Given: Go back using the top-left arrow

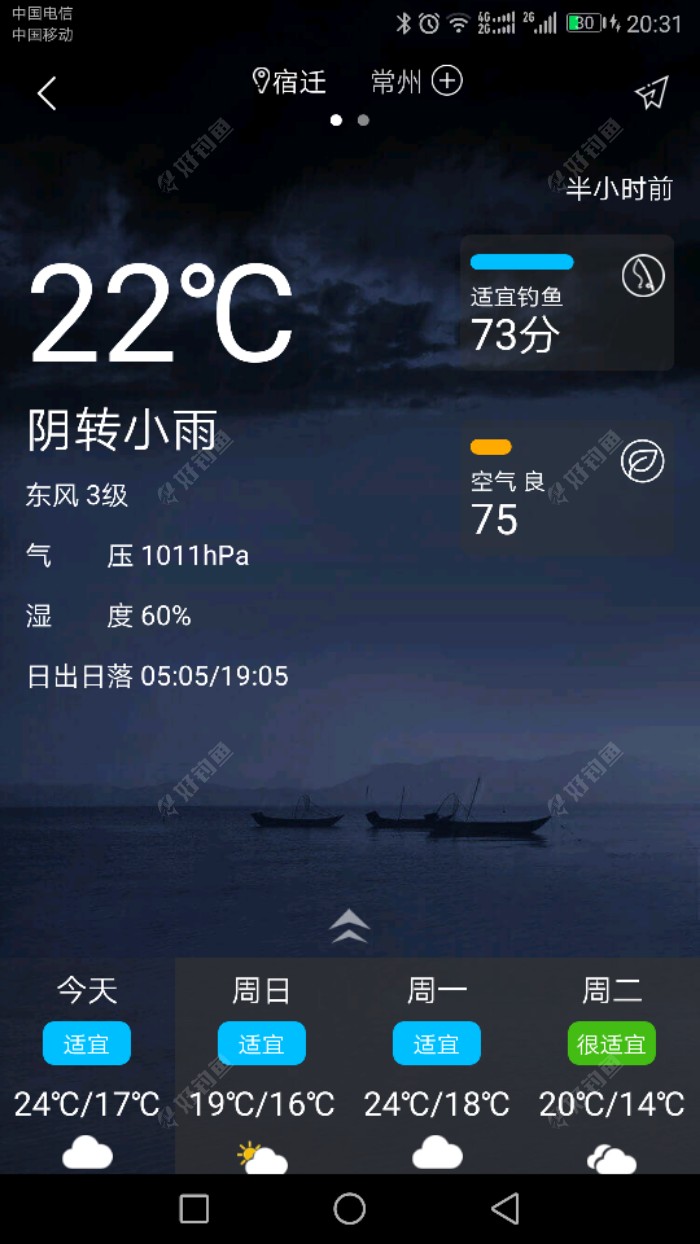Looking at the screenshot, I should [x=46, y=93].
